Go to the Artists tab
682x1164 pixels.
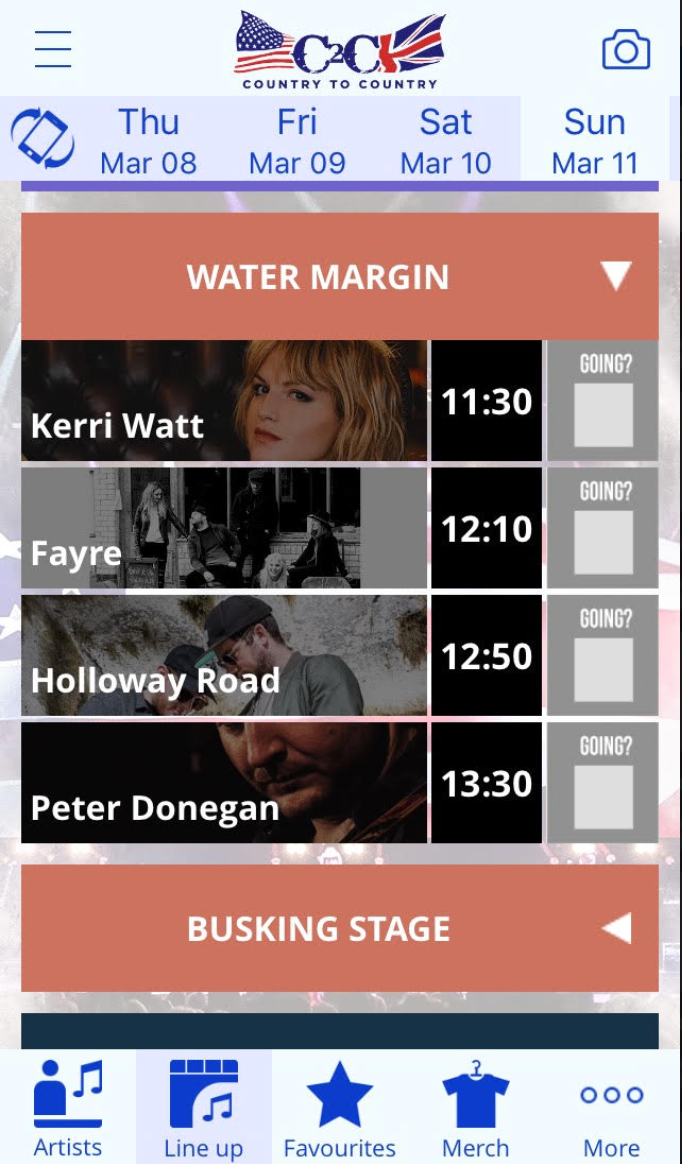click(x=68, y=1108)
